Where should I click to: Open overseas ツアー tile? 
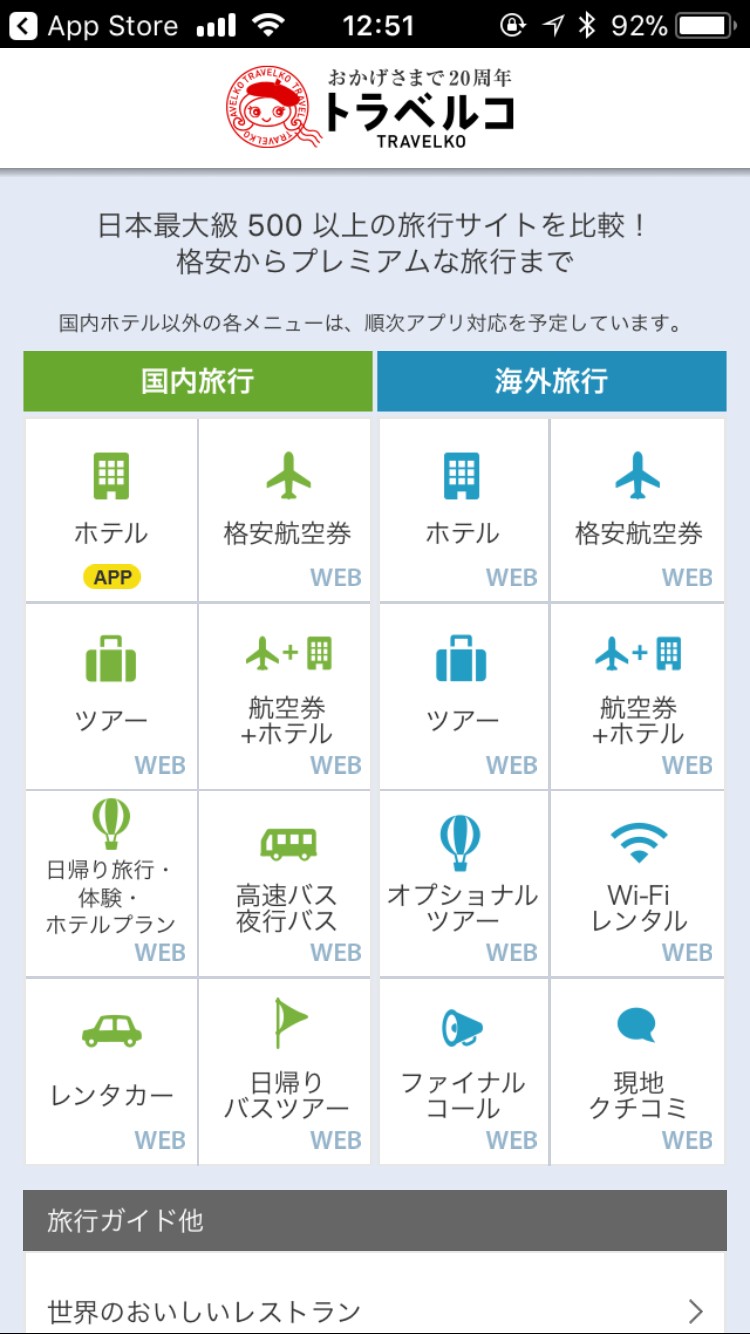tap(463, 696)
